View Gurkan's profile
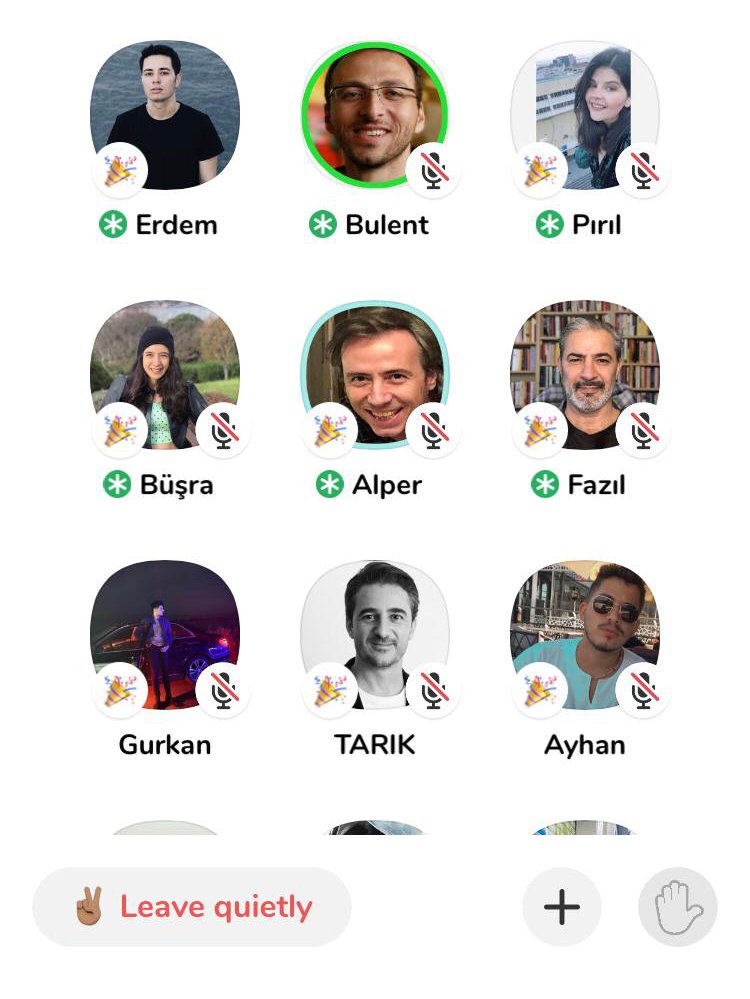 click(165, 634)
